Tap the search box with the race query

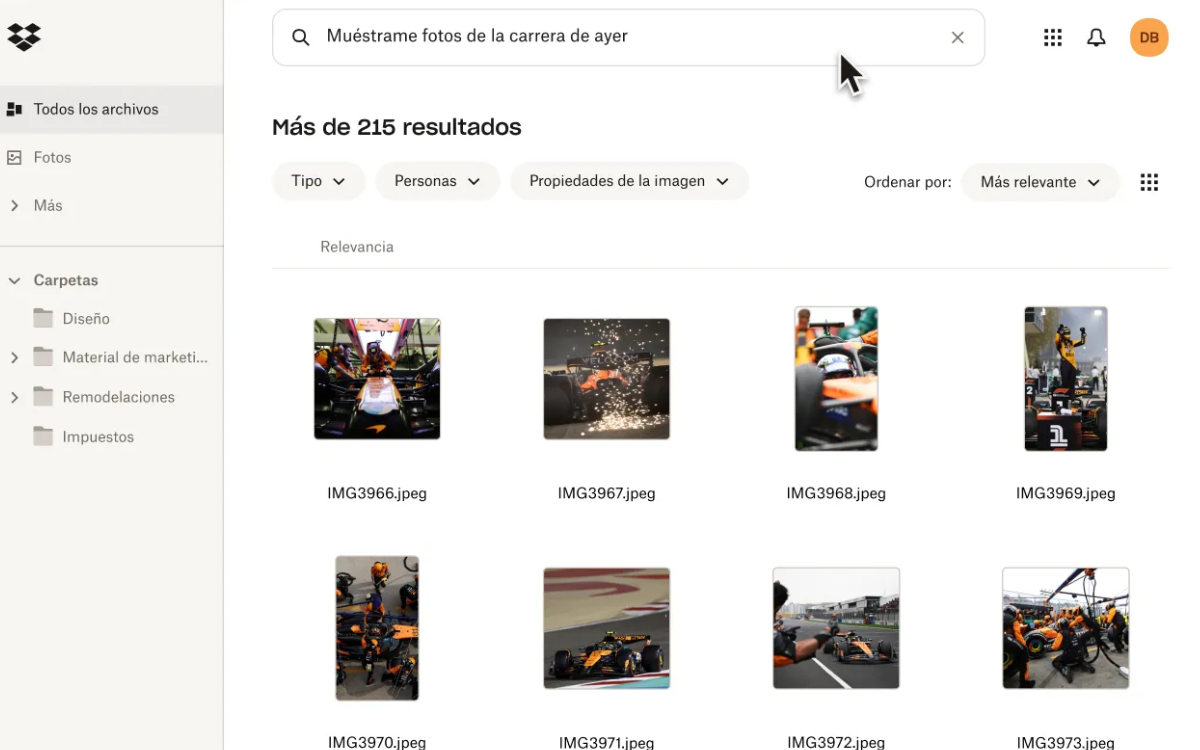(620, 37)
